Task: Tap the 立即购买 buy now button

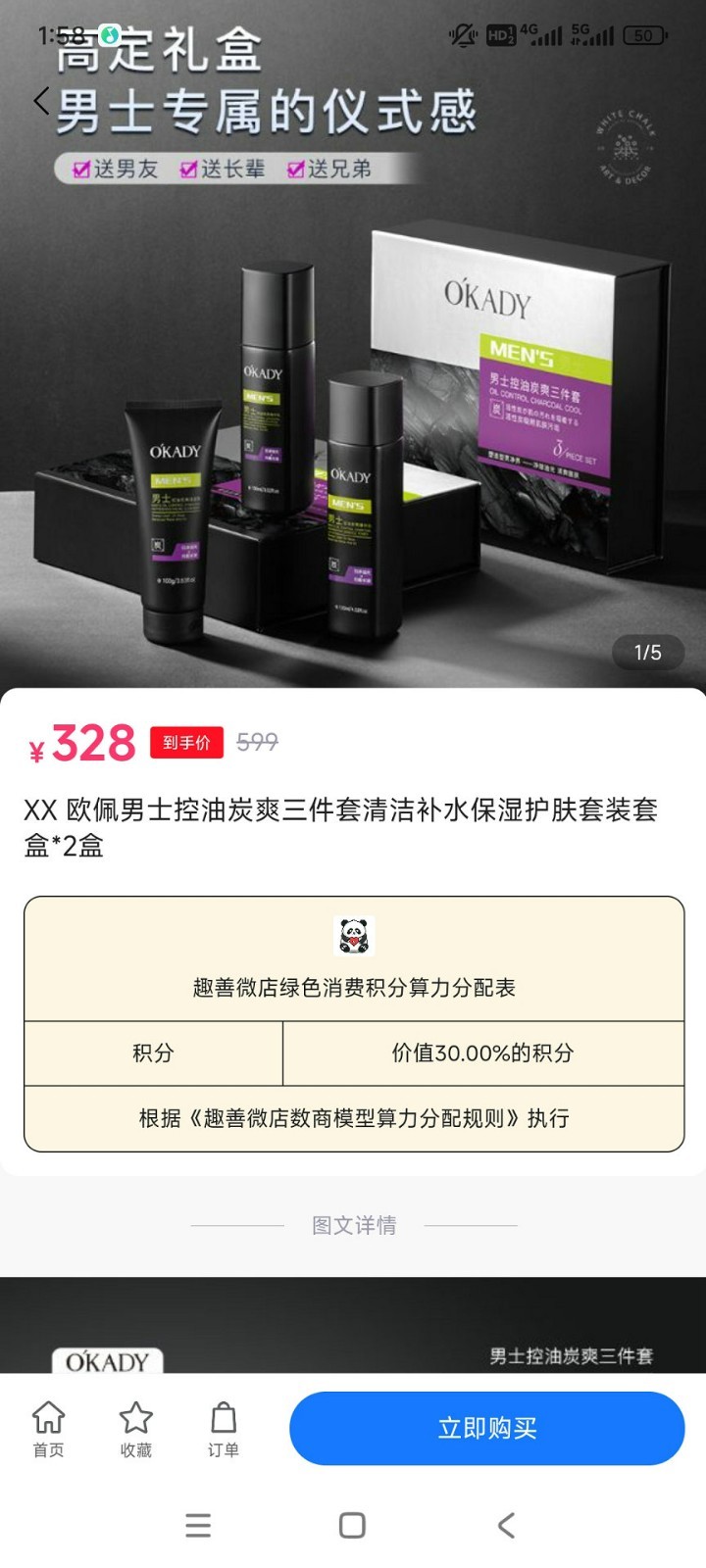Action: 486,1428
